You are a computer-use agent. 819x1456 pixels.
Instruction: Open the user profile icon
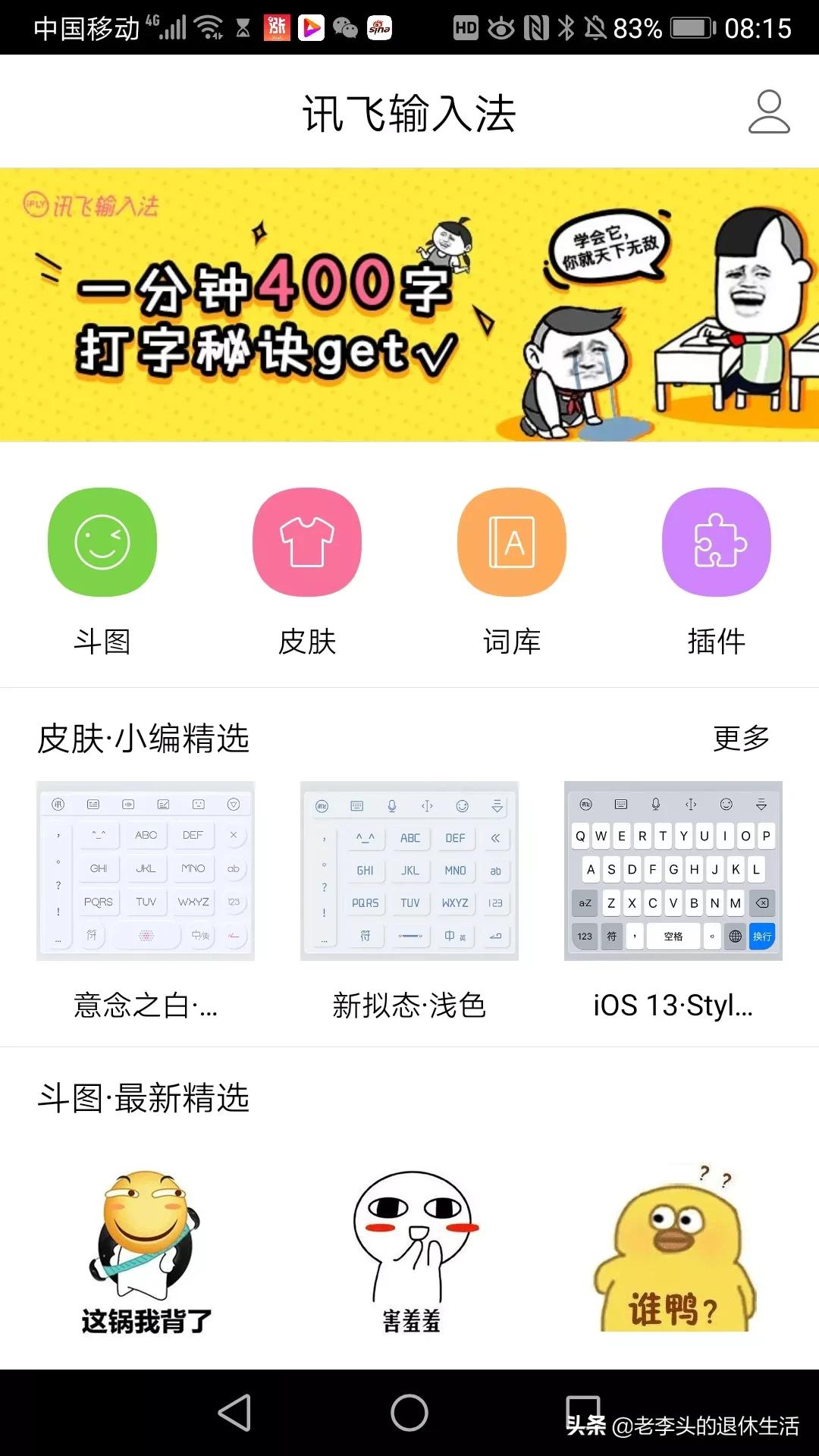pyautogui.click(x=768, y=110)
